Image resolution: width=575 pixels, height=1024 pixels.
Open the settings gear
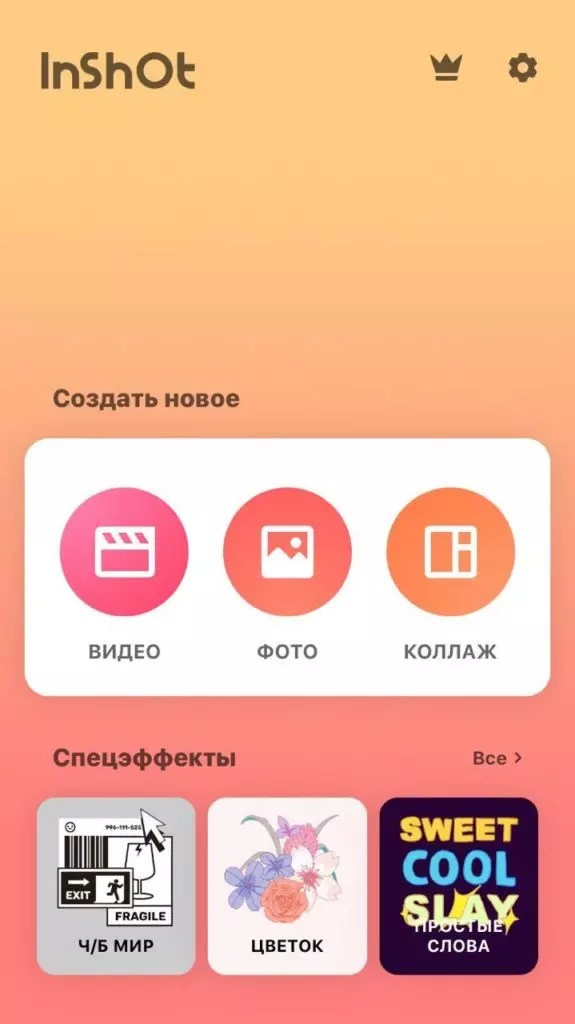(523, 67)
